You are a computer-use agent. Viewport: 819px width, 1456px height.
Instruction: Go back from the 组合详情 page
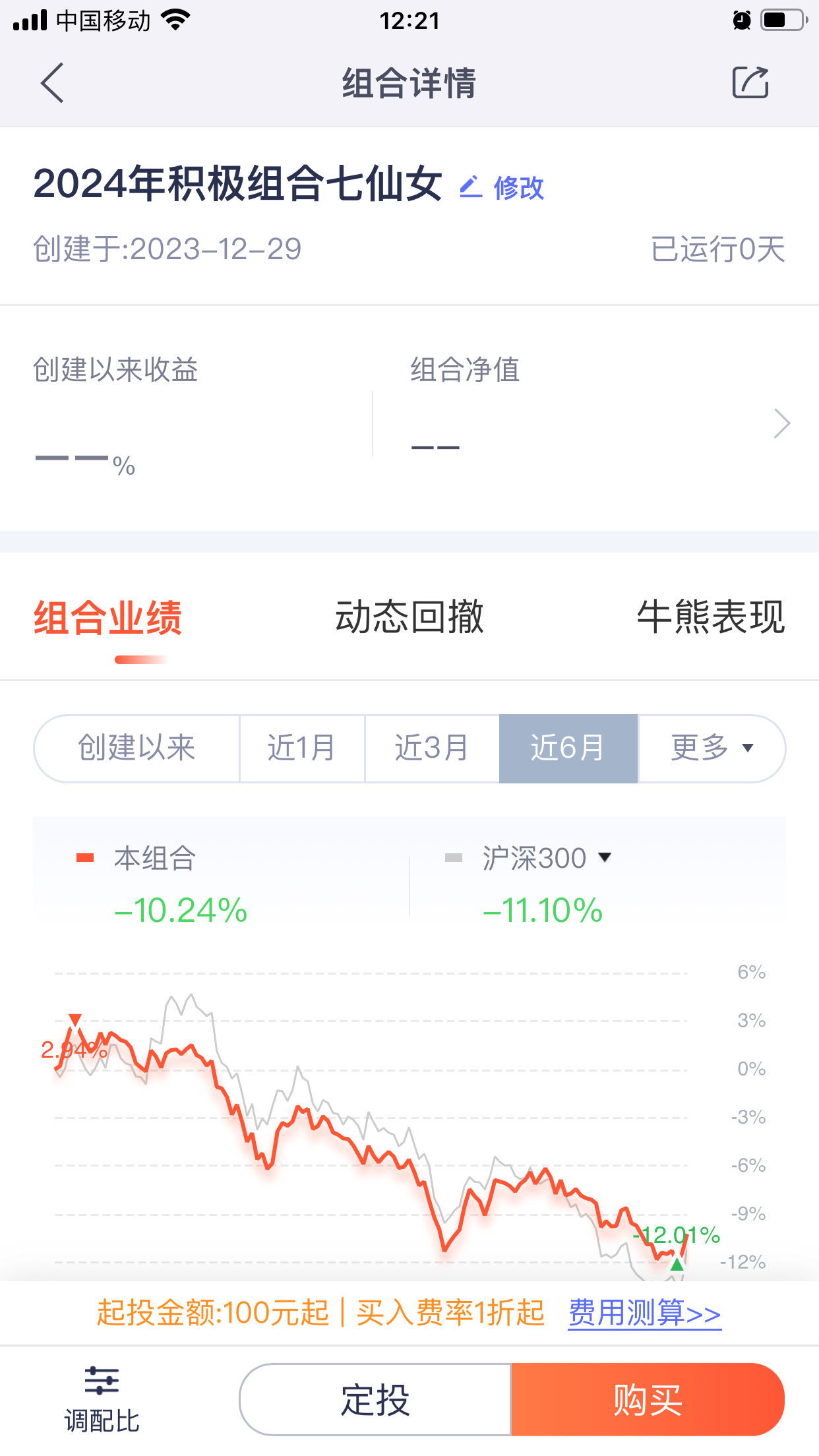[x=52, y=83]
